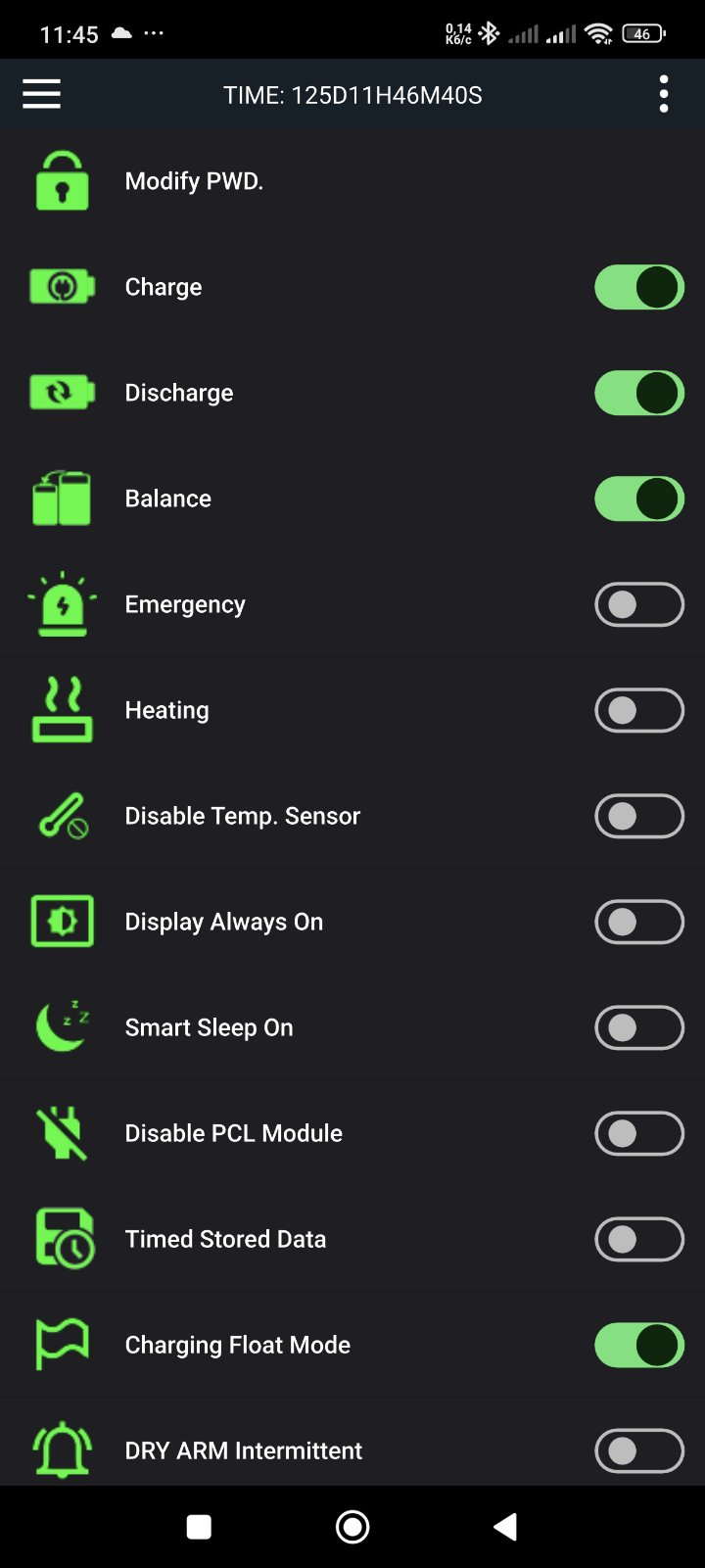Turn off the Charge switch

pyautogui.click(x=639, y=287)
